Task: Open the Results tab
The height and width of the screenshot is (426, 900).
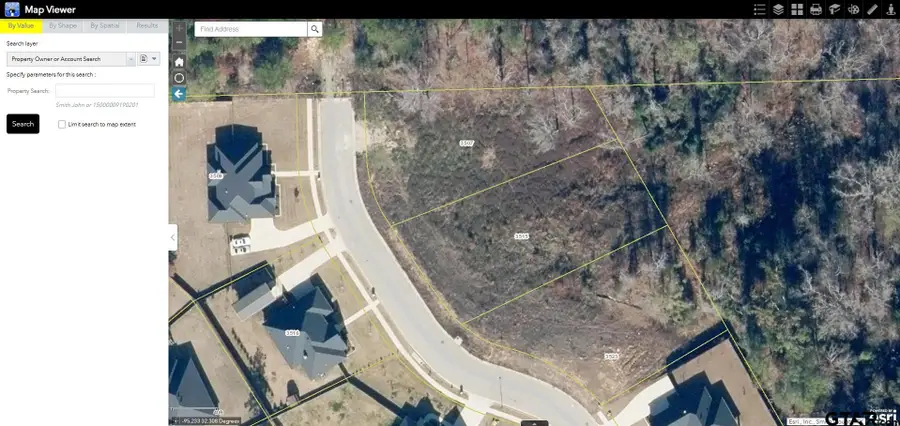Action: 147,26
